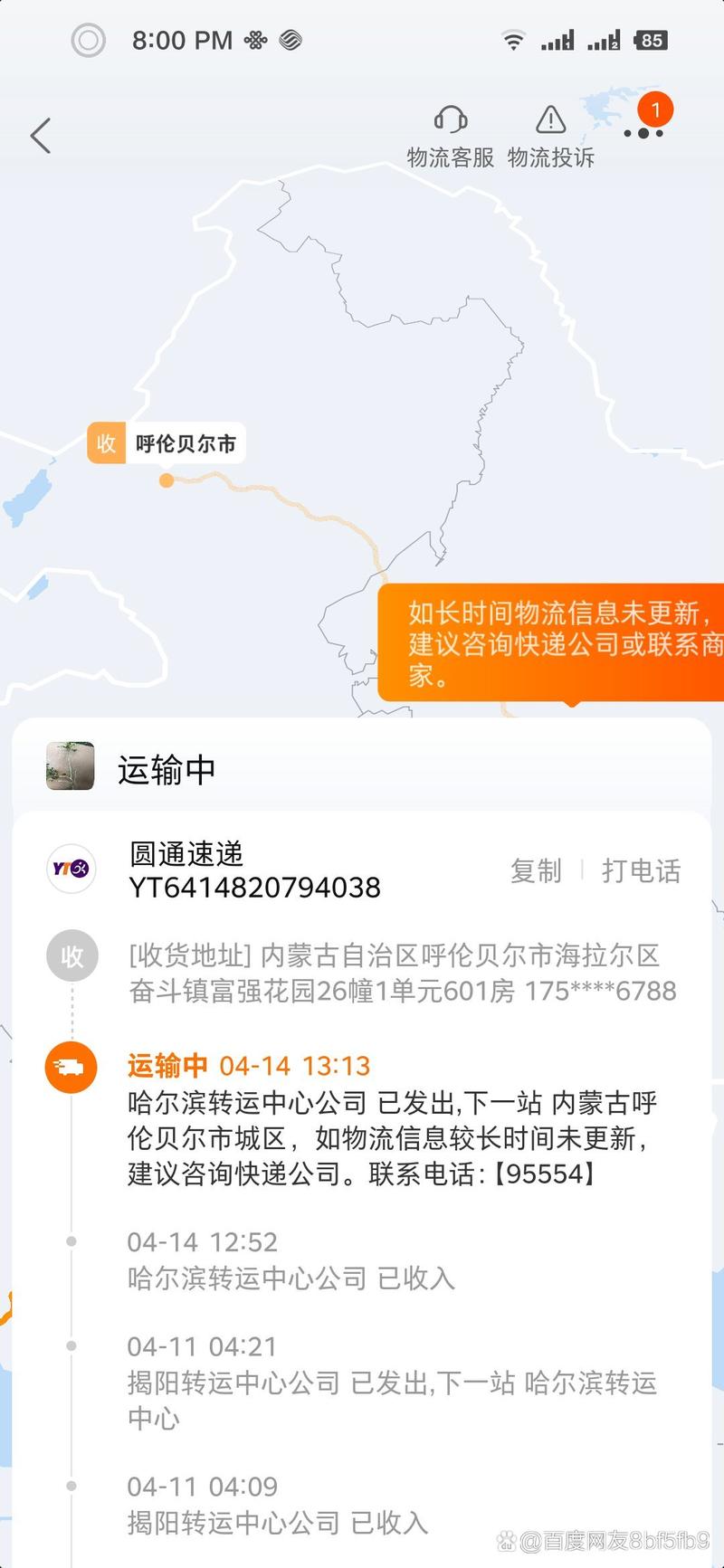The height and width of the screenshot is (1568, 724).
Task: Copy tracking number using 复制 button
Action: pyautogui.click(x=536, y=870)
